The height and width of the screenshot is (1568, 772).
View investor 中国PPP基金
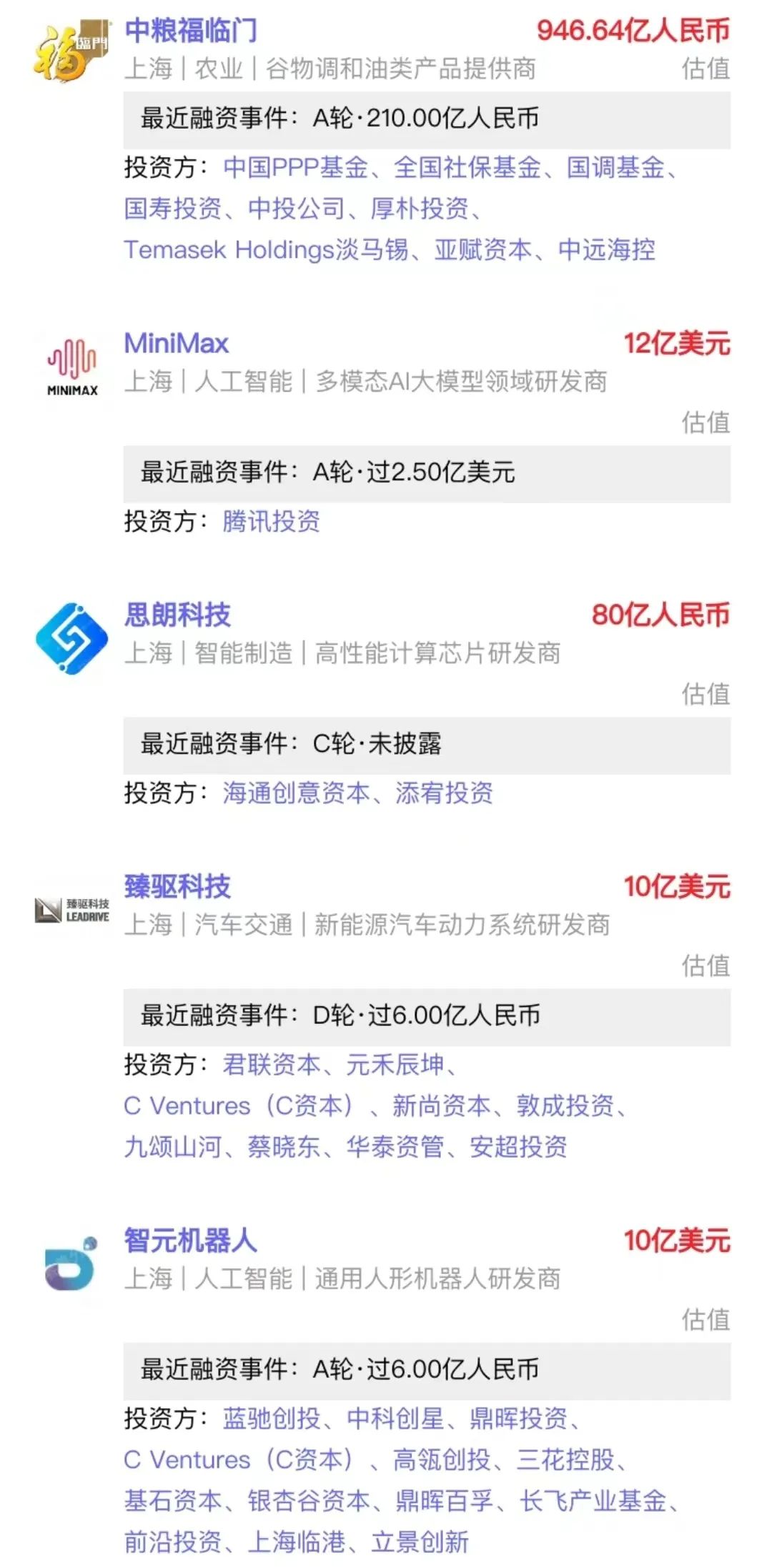pos(295,167)
